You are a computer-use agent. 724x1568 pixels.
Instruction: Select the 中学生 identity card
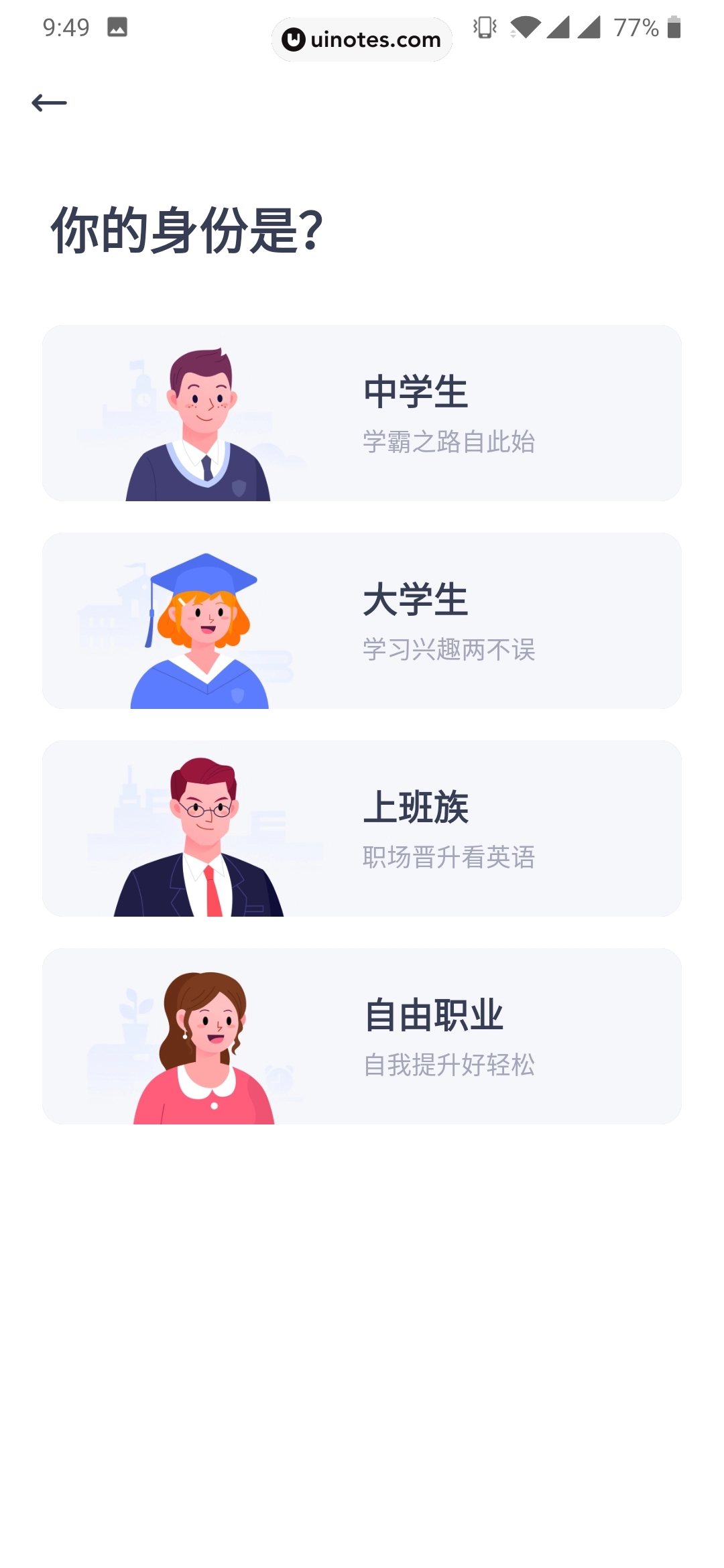(362, 413)
